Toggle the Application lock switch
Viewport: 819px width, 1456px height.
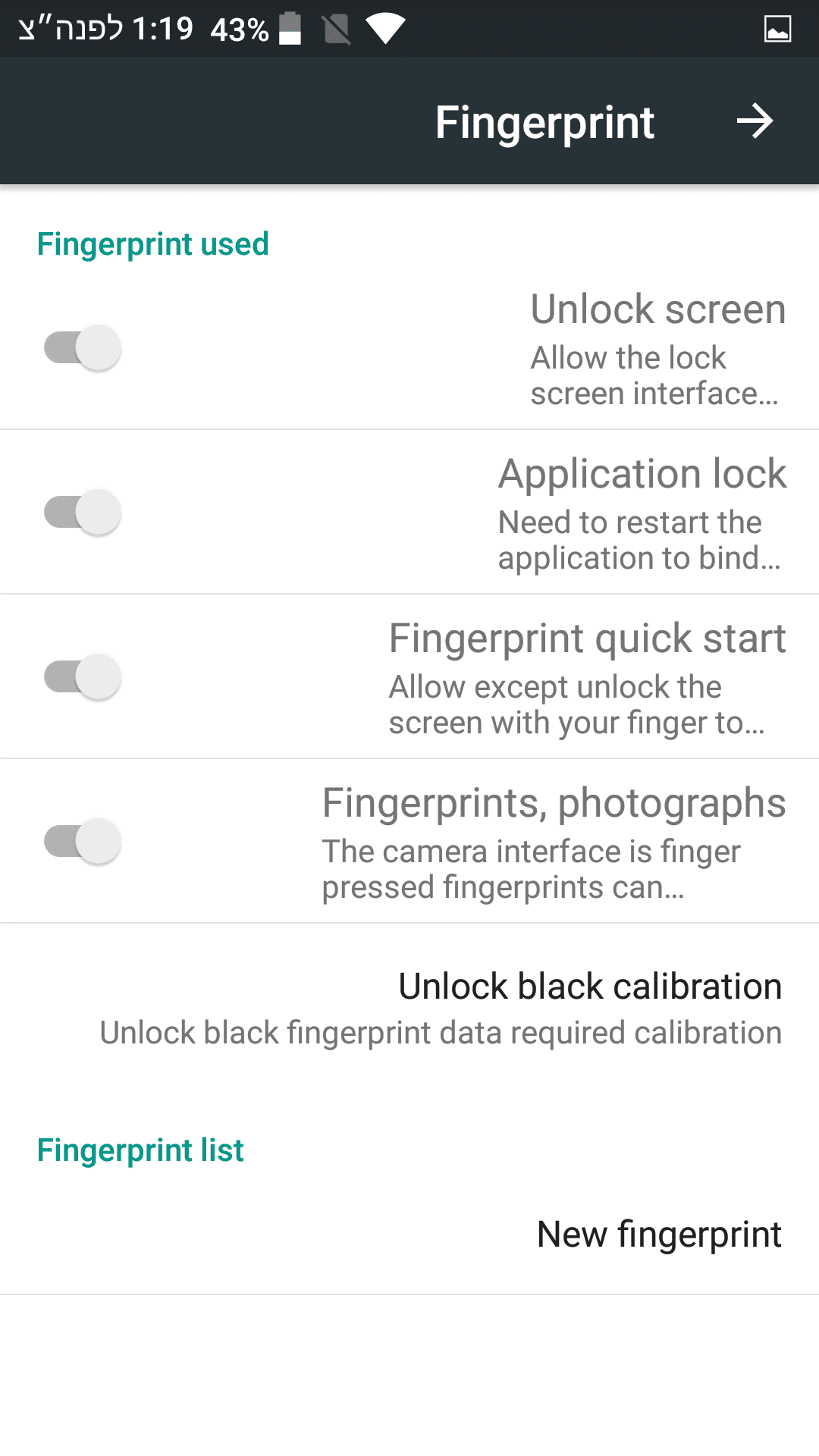83,513
